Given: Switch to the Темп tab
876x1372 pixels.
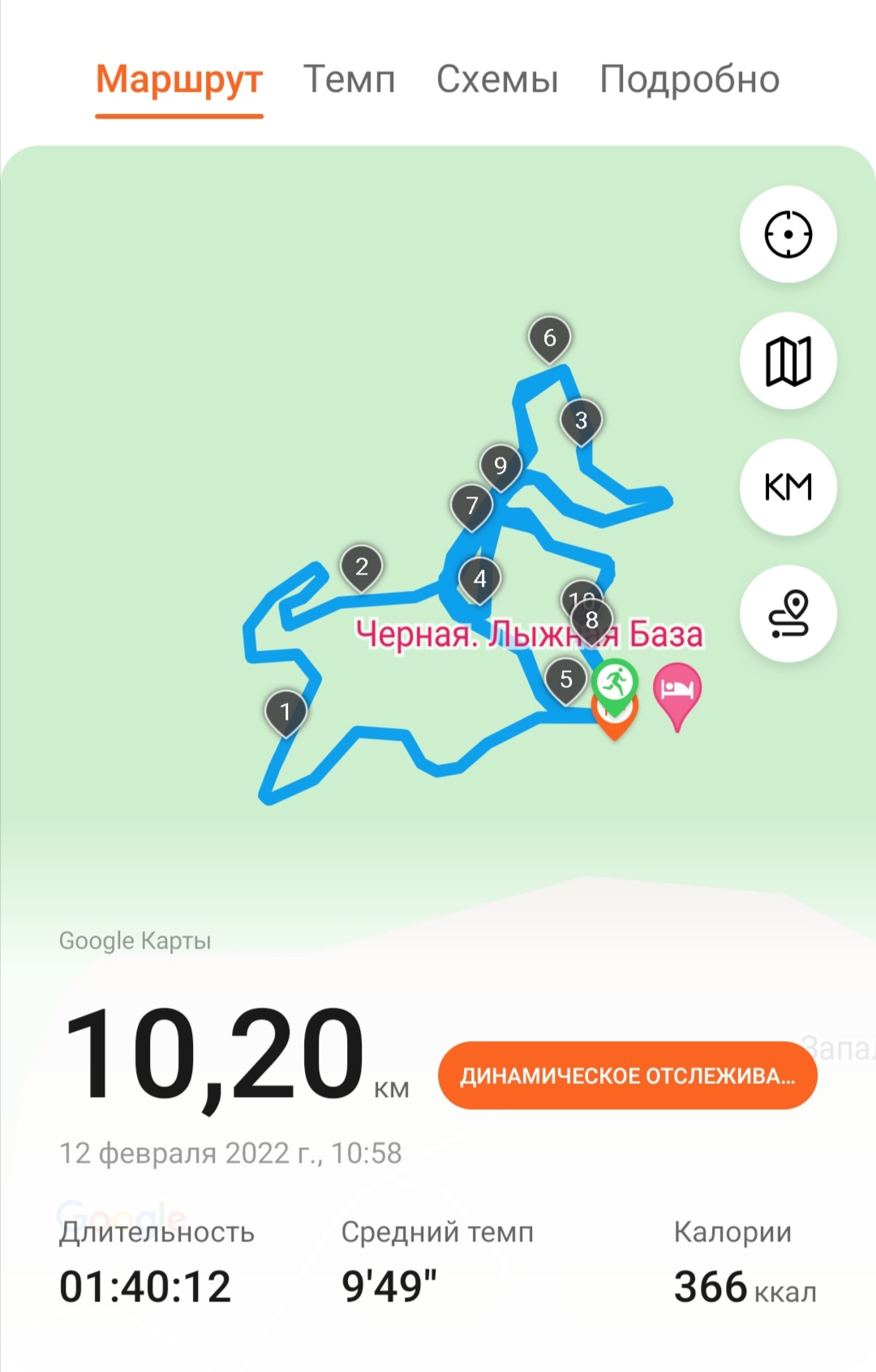Looking at the screenshot, I should [349, 80].
